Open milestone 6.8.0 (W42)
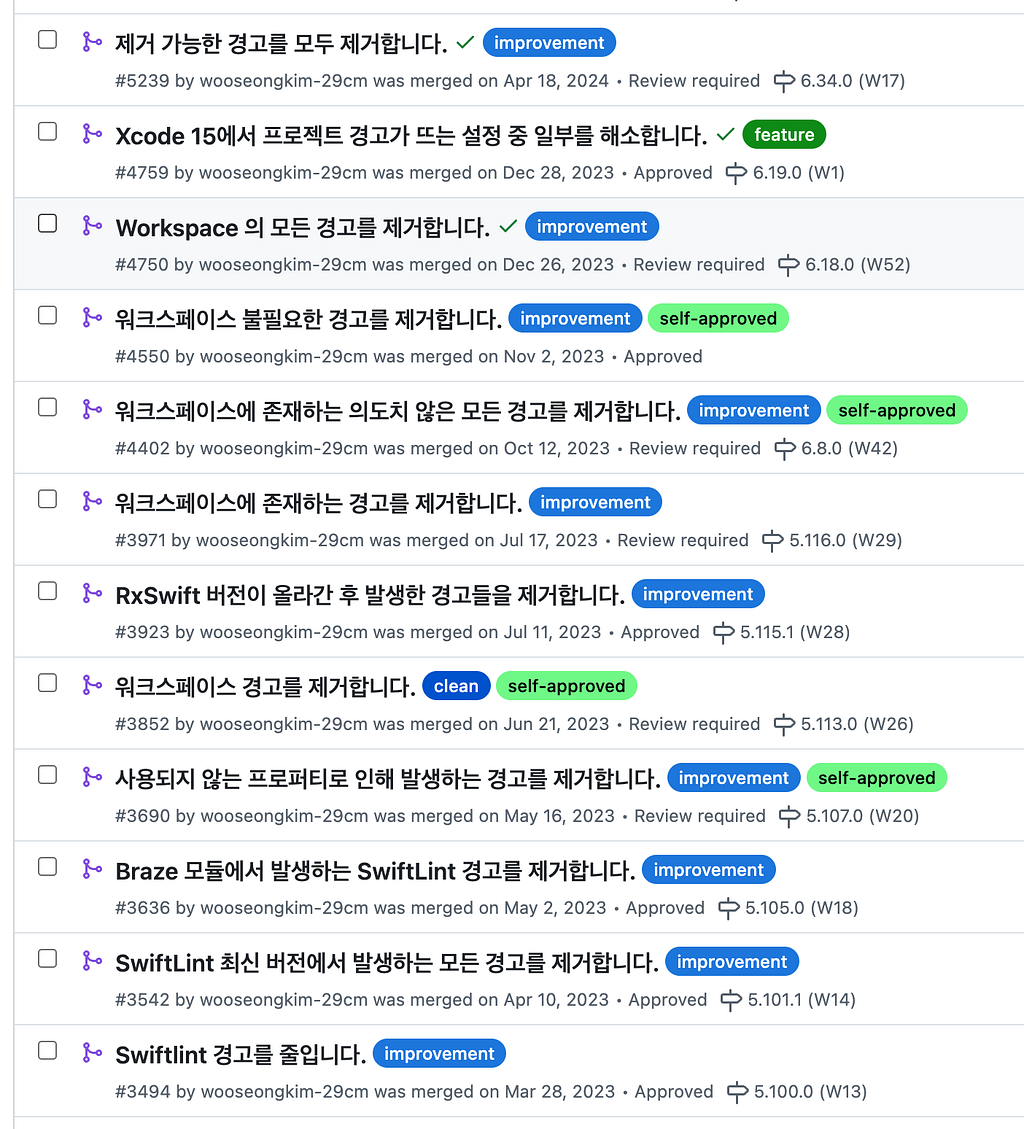The height and width of the screenshot is (1129, 1024). click(x=836, y=449)
